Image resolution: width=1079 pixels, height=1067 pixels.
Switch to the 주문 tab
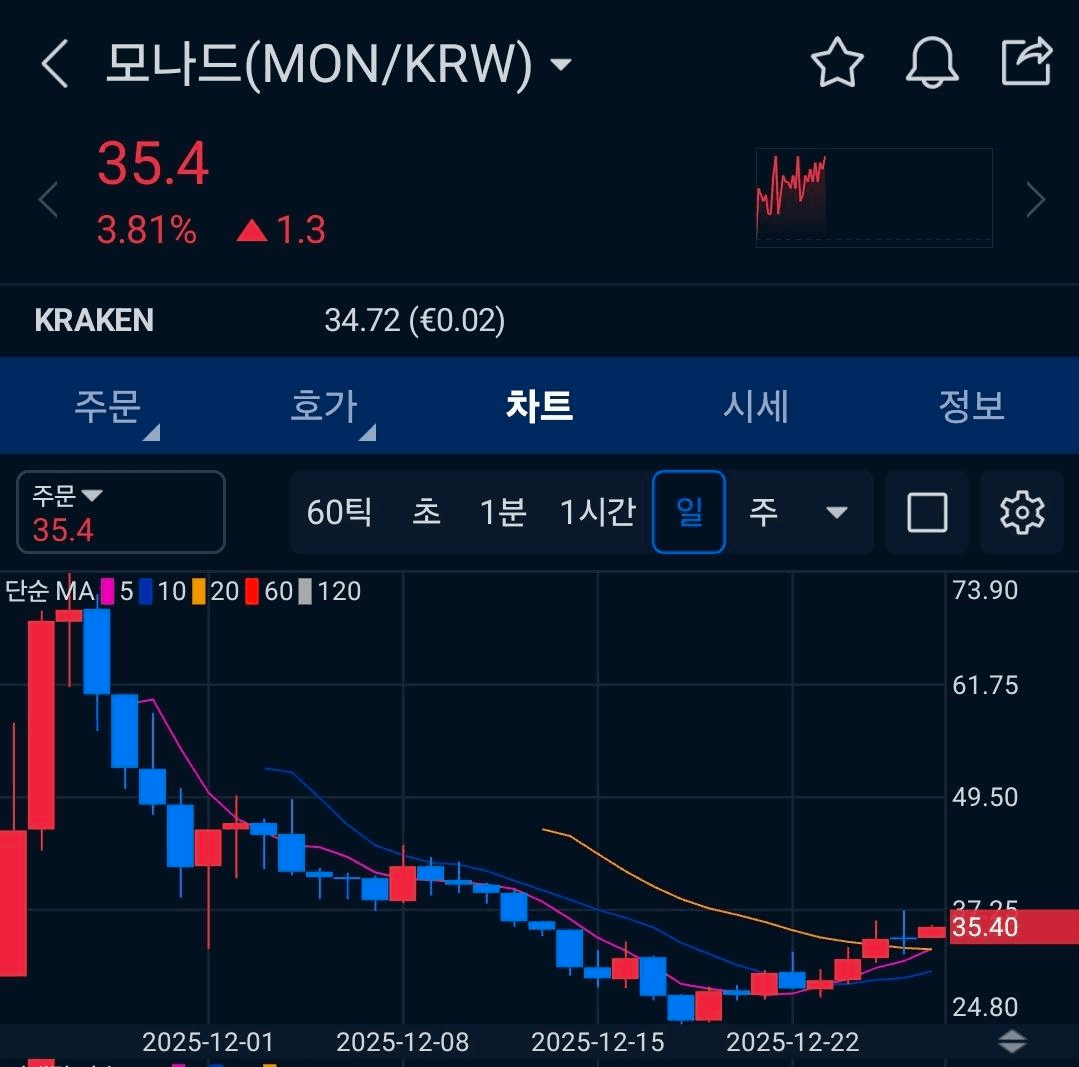[x=108, y=406]
